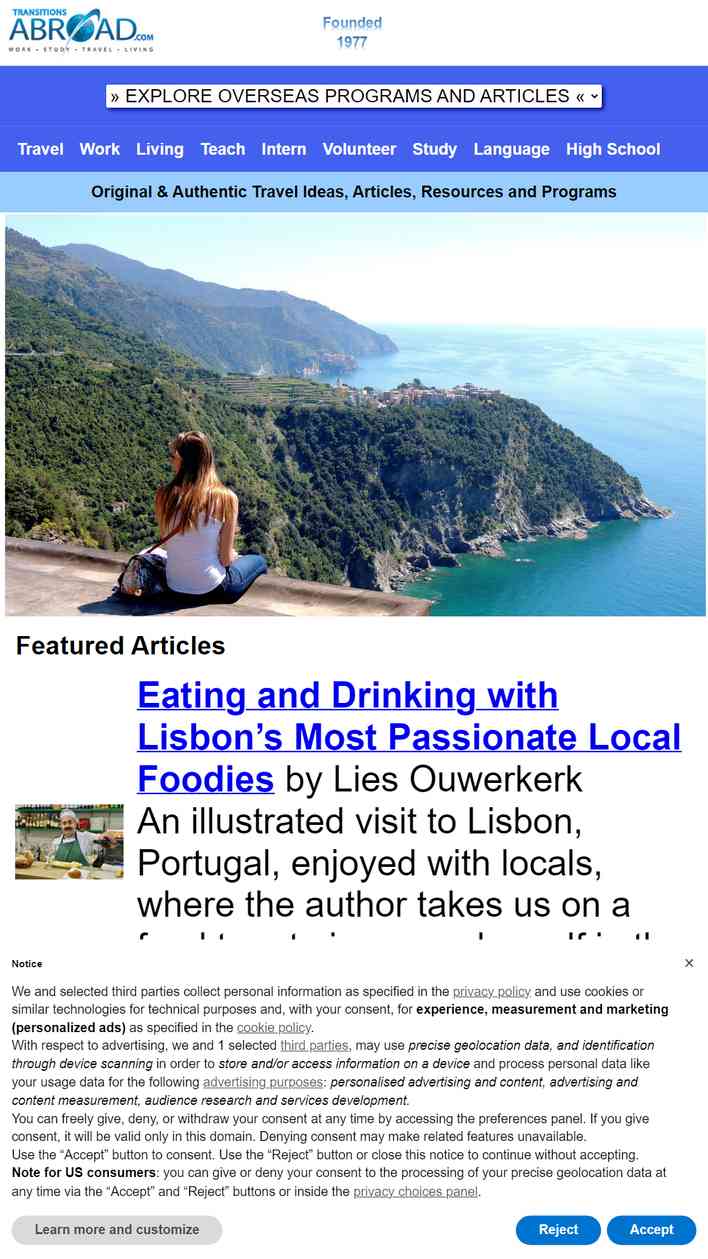
Task: Tap the Intern navigation item
Action: [284, 149]
